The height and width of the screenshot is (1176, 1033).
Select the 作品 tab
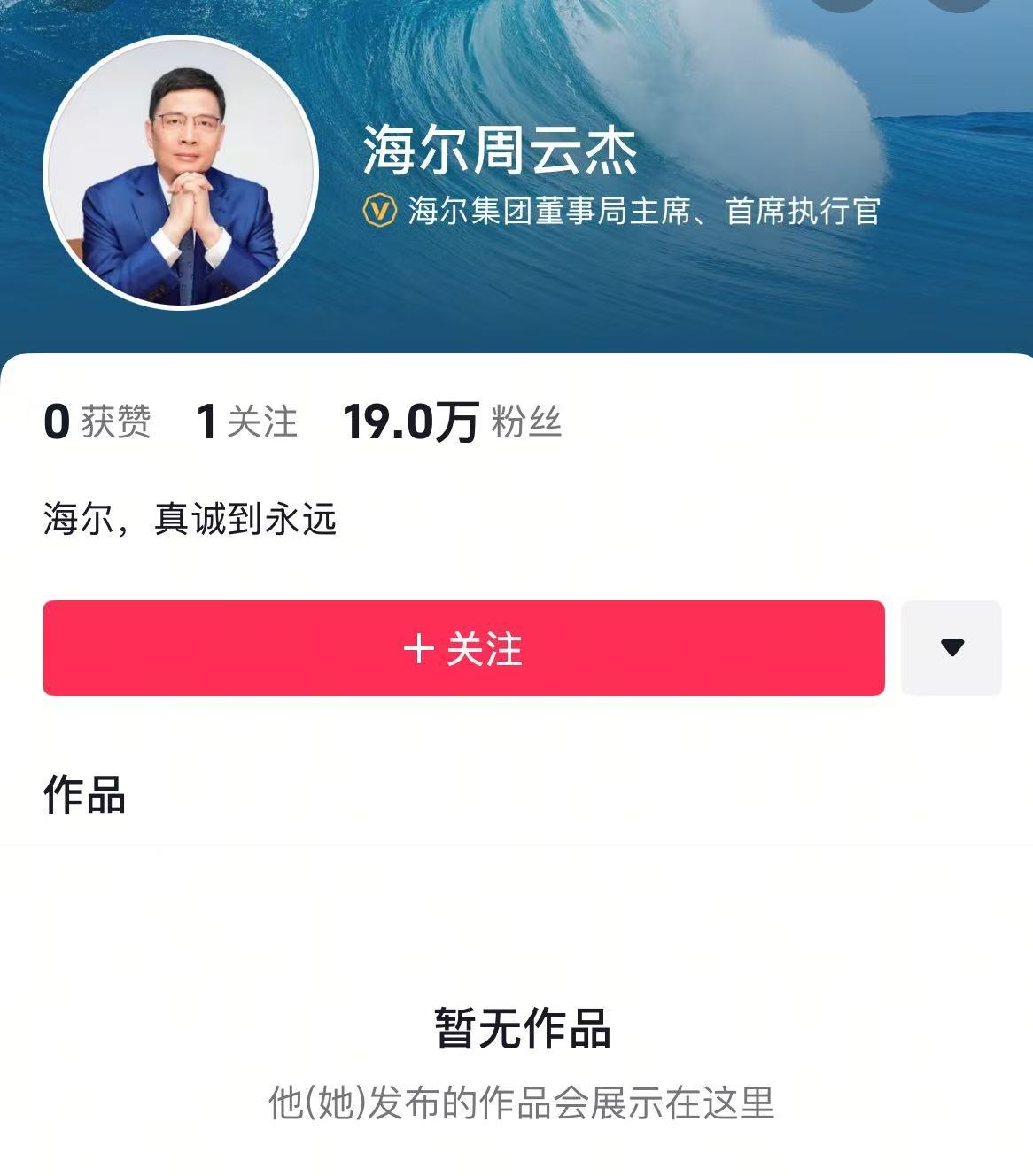pos(85,794)
